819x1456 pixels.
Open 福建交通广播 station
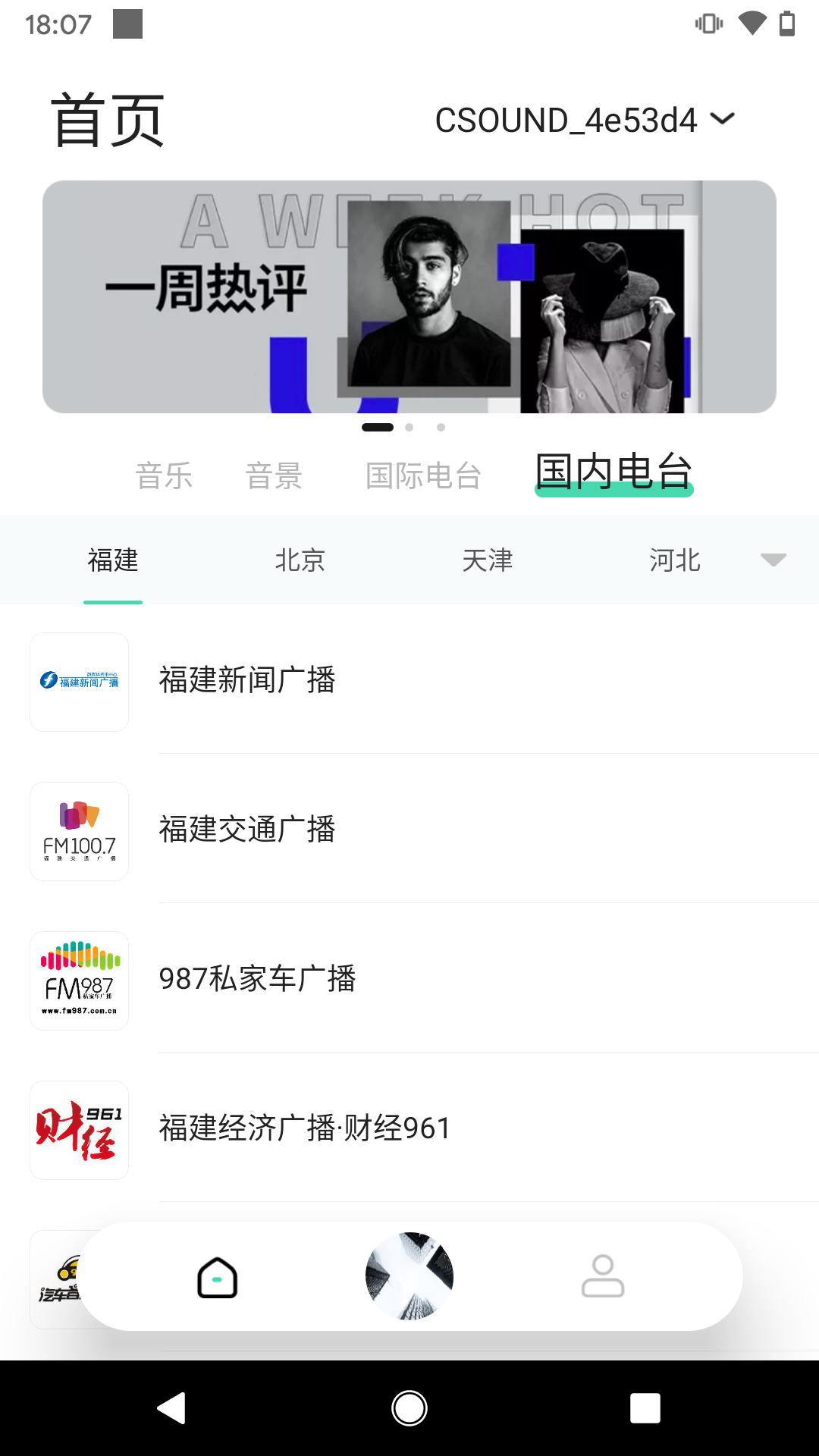click(x=248, y=830)
